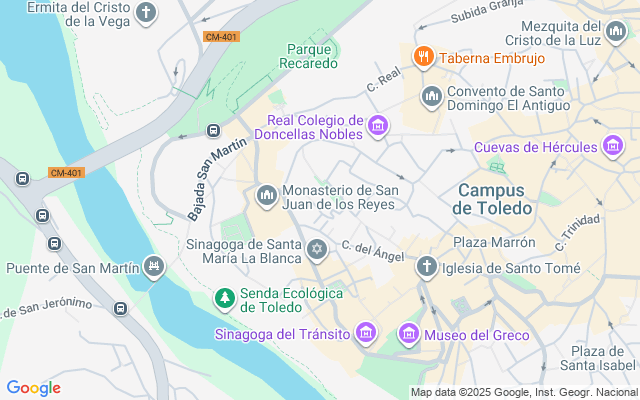Open Convento de Santo Domingo El Antiguo
Screen dimensions: 640x400
[432, 96]
